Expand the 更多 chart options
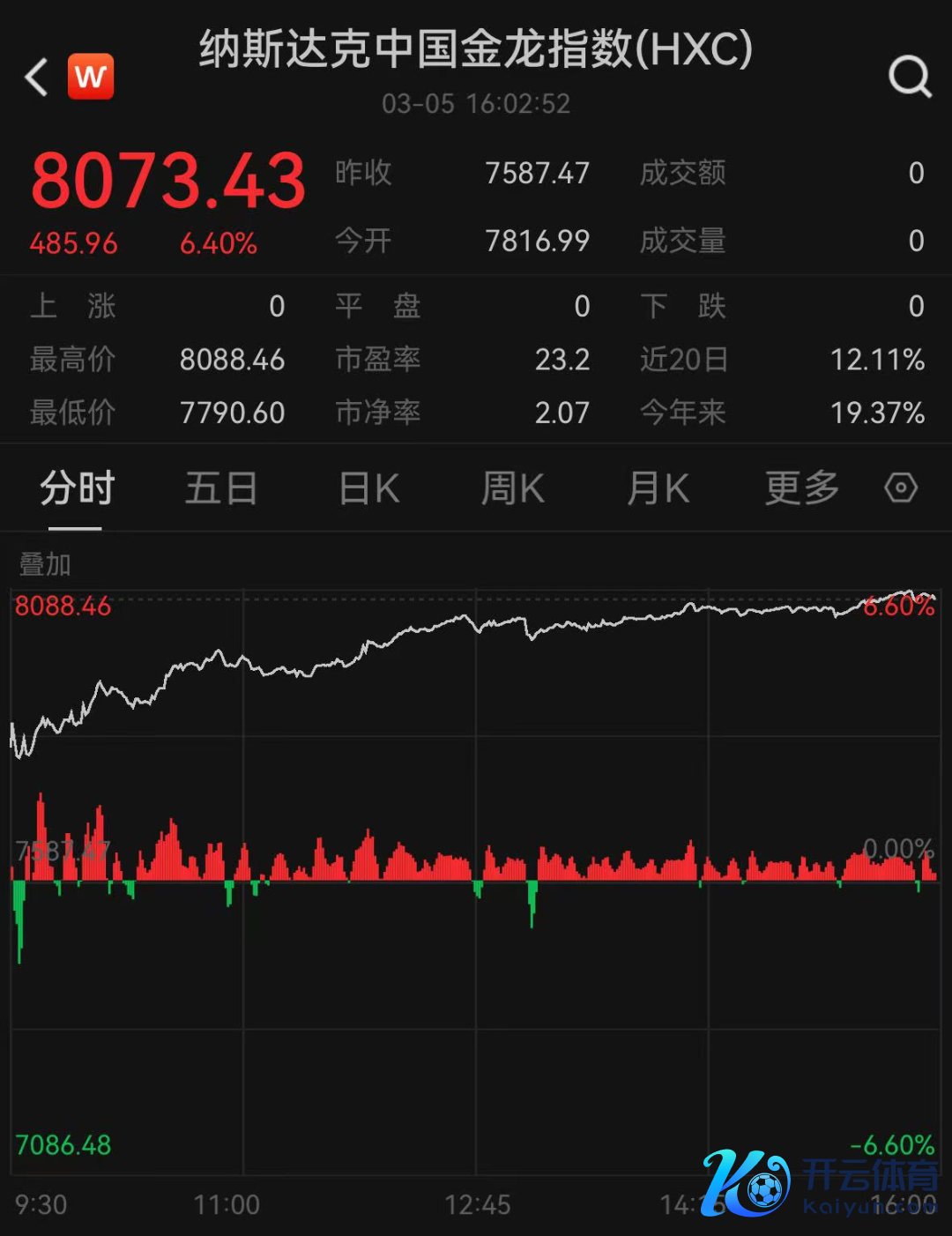This screenshot has height=1236, width=952. pyautogui.click(x=801, y=488)
